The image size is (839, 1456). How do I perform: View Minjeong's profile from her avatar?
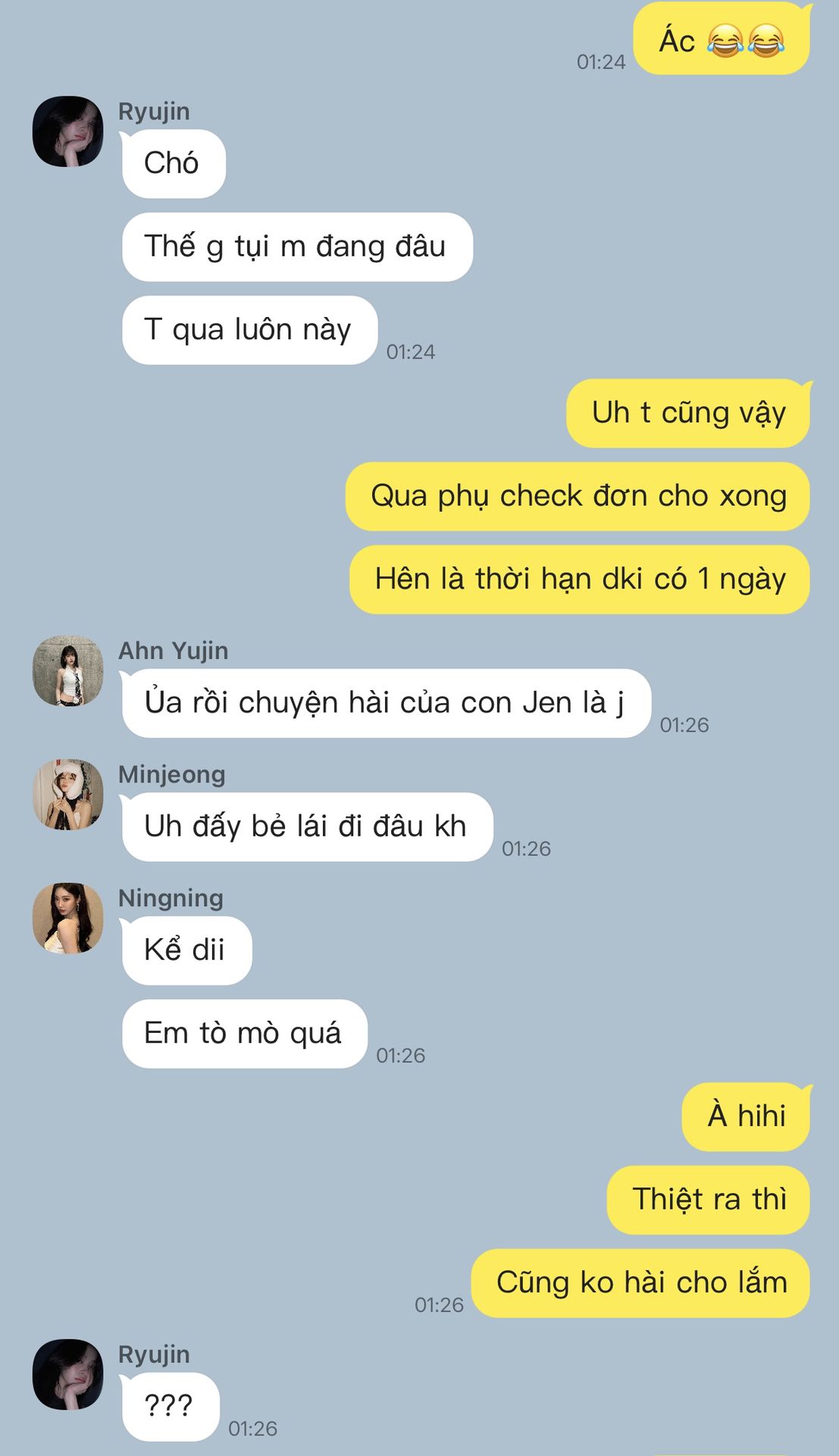[67, 795]
